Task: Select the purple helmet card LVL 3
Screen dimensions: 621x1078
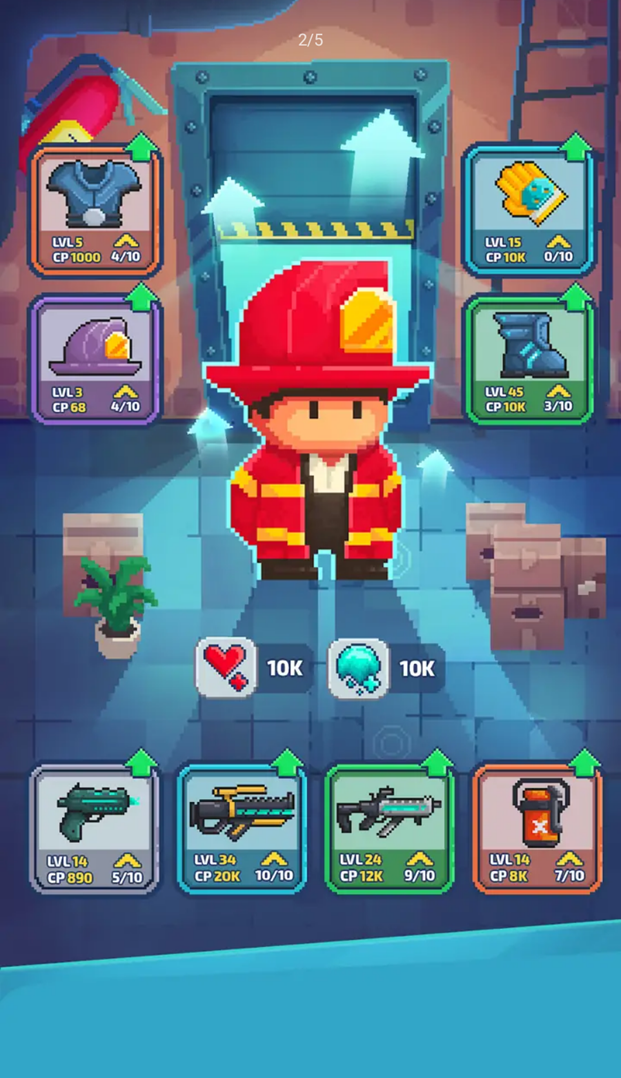Action: pos(95,360)
